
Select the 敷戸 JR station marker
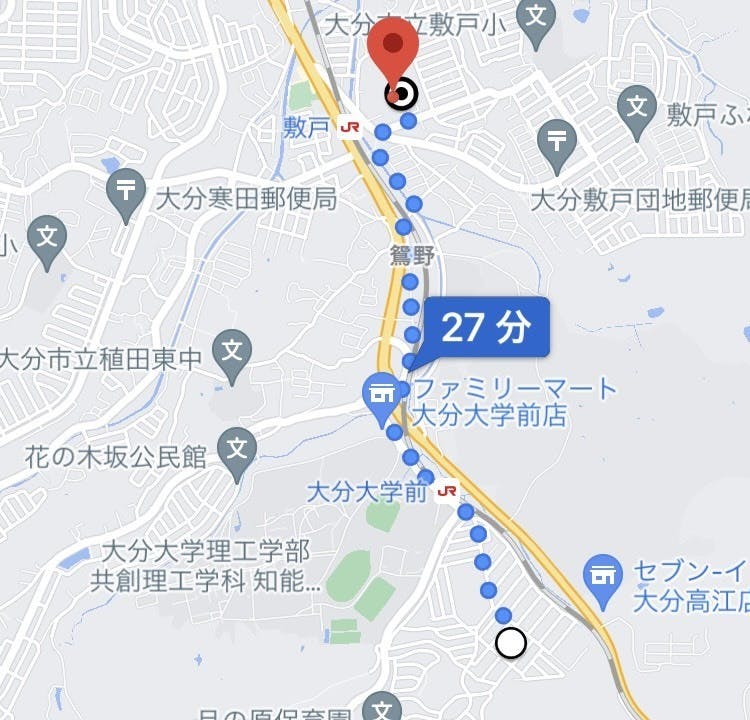350,126
